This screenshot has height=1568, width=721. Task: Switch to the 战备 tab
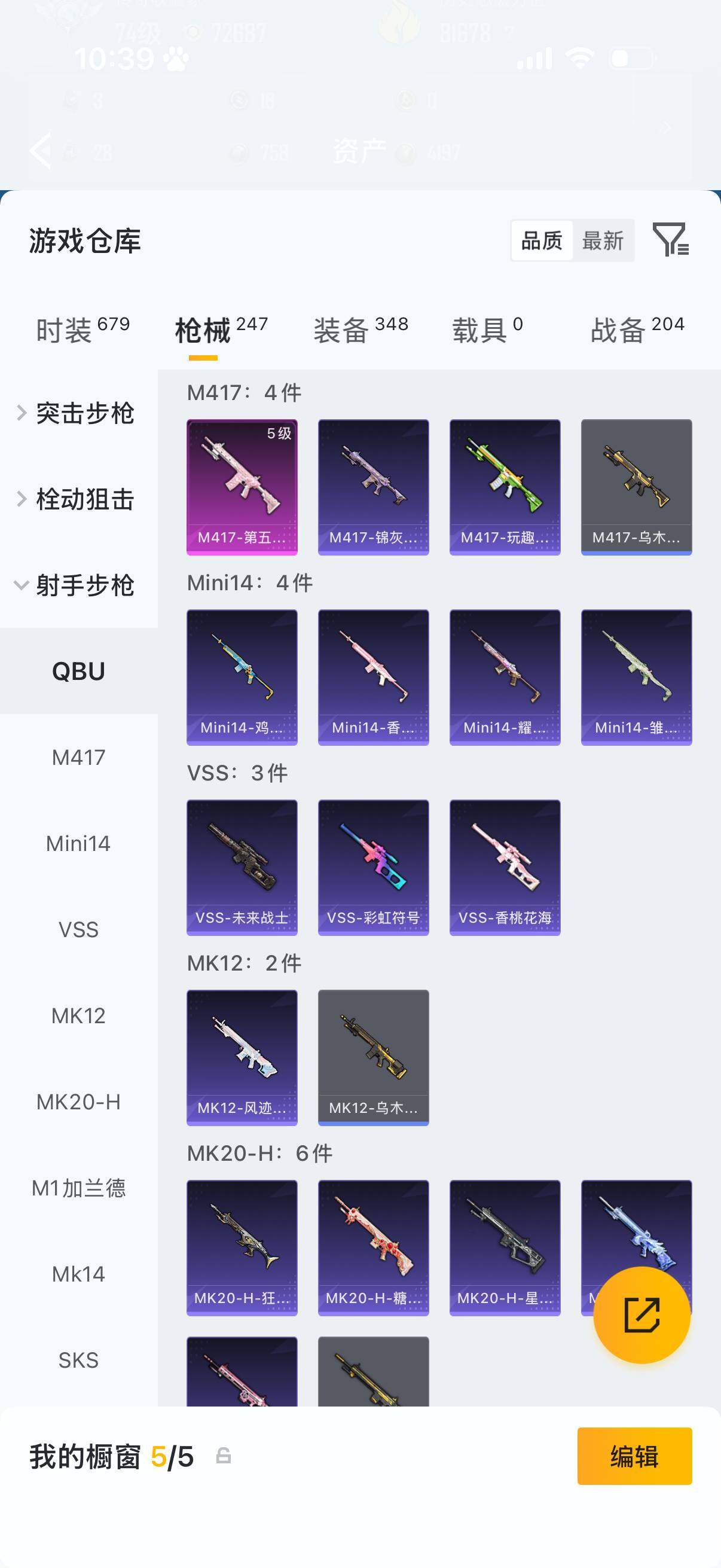click(x=638, y=330)
